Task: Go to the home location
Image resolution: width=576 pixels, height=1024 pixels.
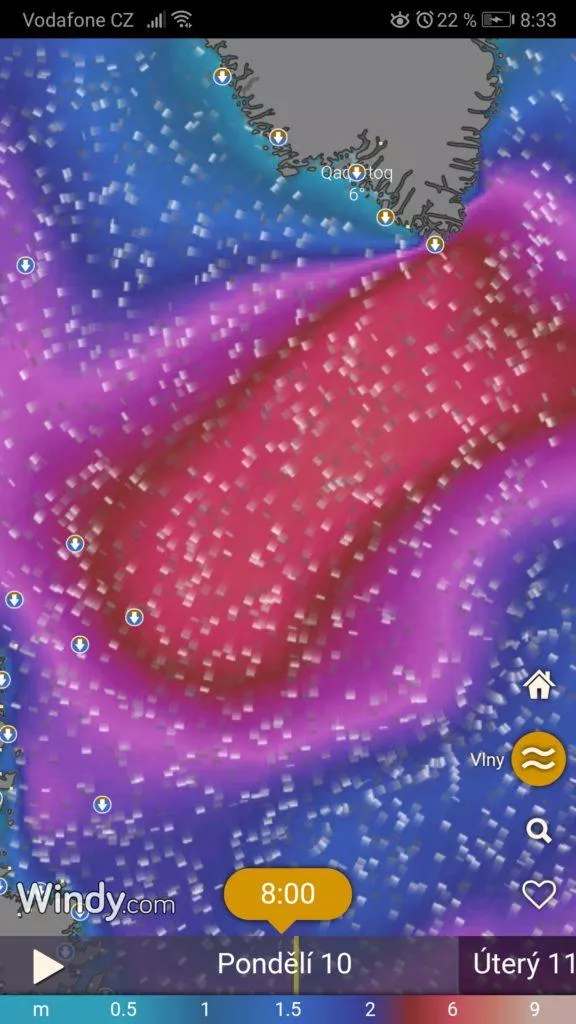Action: (x=539, y=684)
